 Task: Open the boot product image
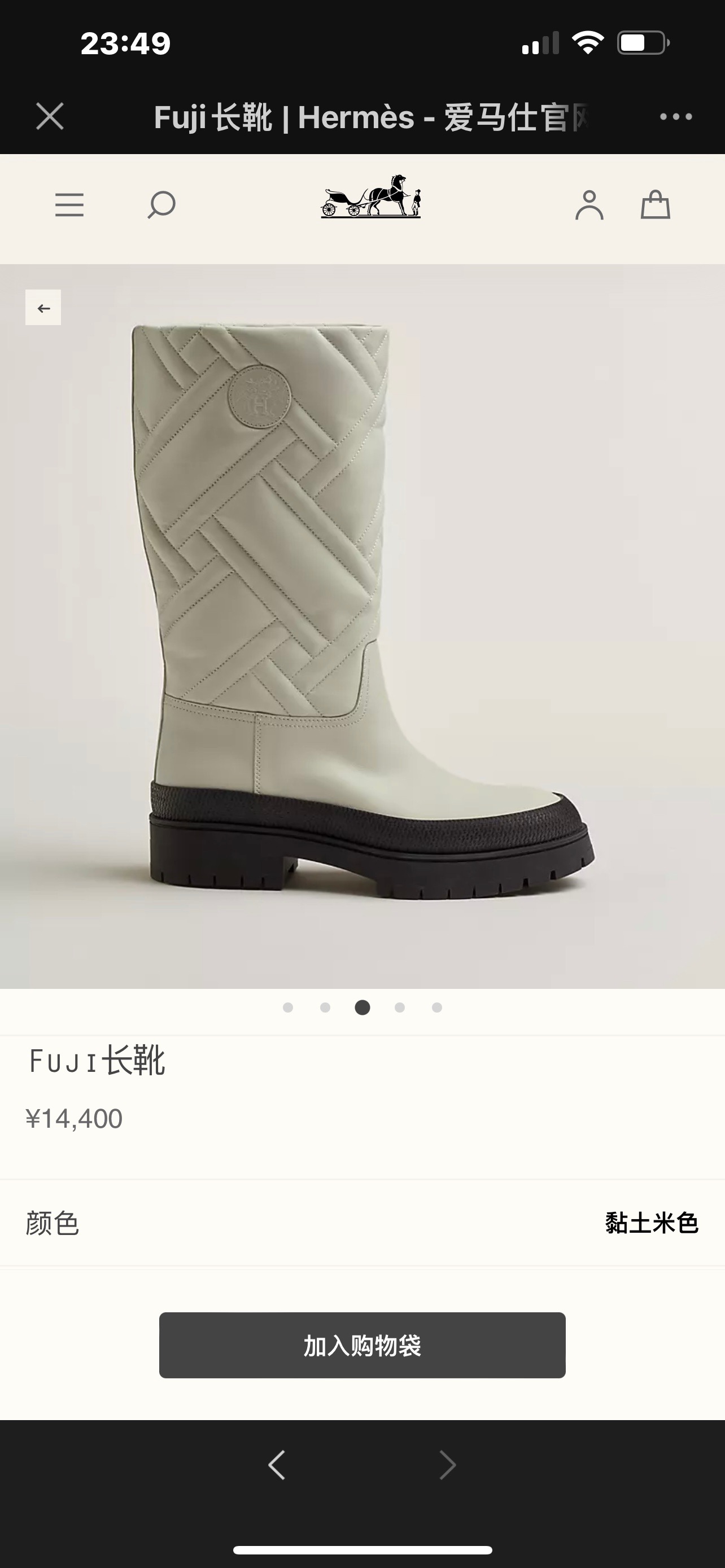(x=362, y=627)
